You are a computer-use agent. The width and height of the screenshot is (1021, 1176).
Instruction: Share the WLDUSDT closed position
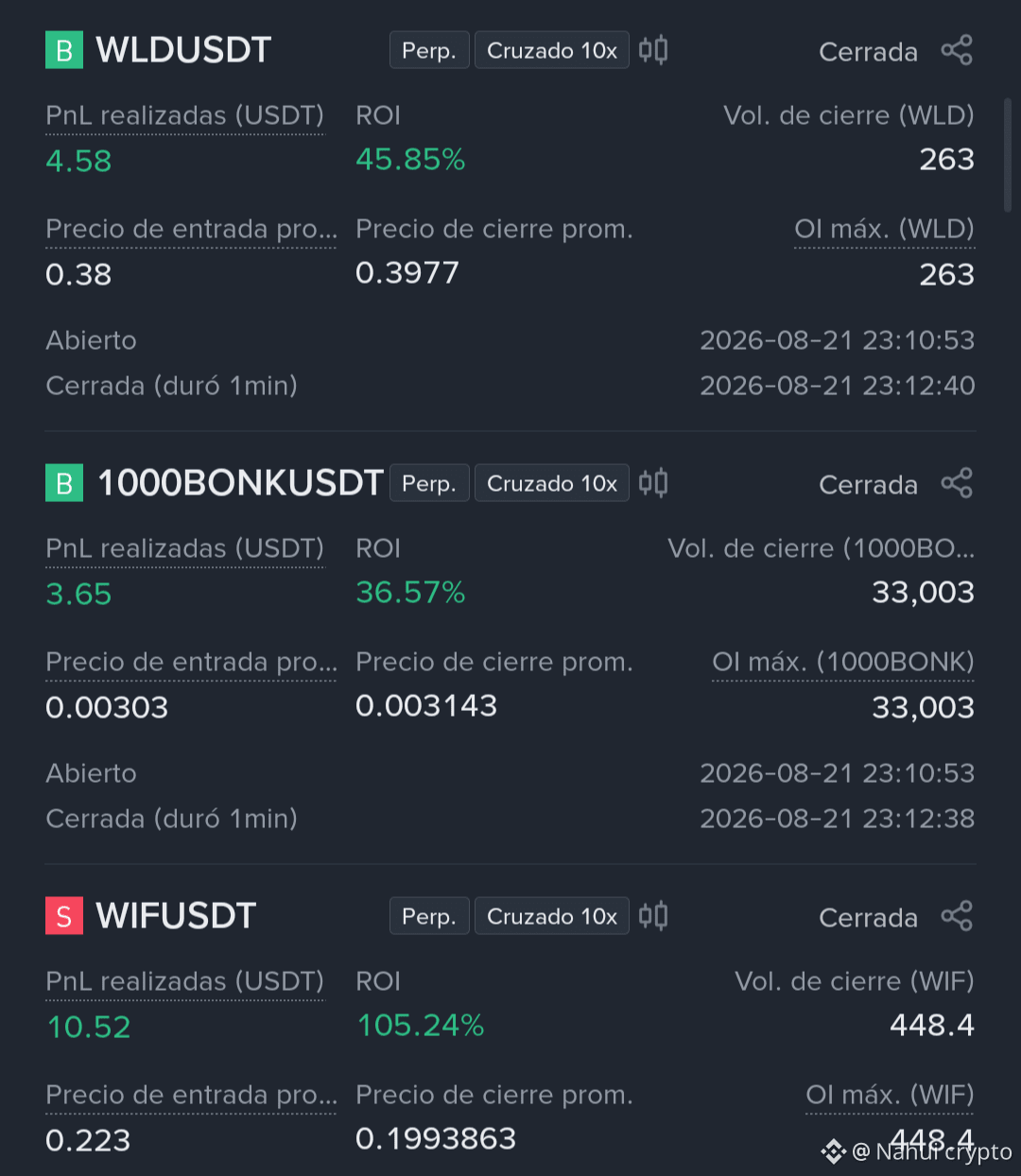(x=957, y=50)
